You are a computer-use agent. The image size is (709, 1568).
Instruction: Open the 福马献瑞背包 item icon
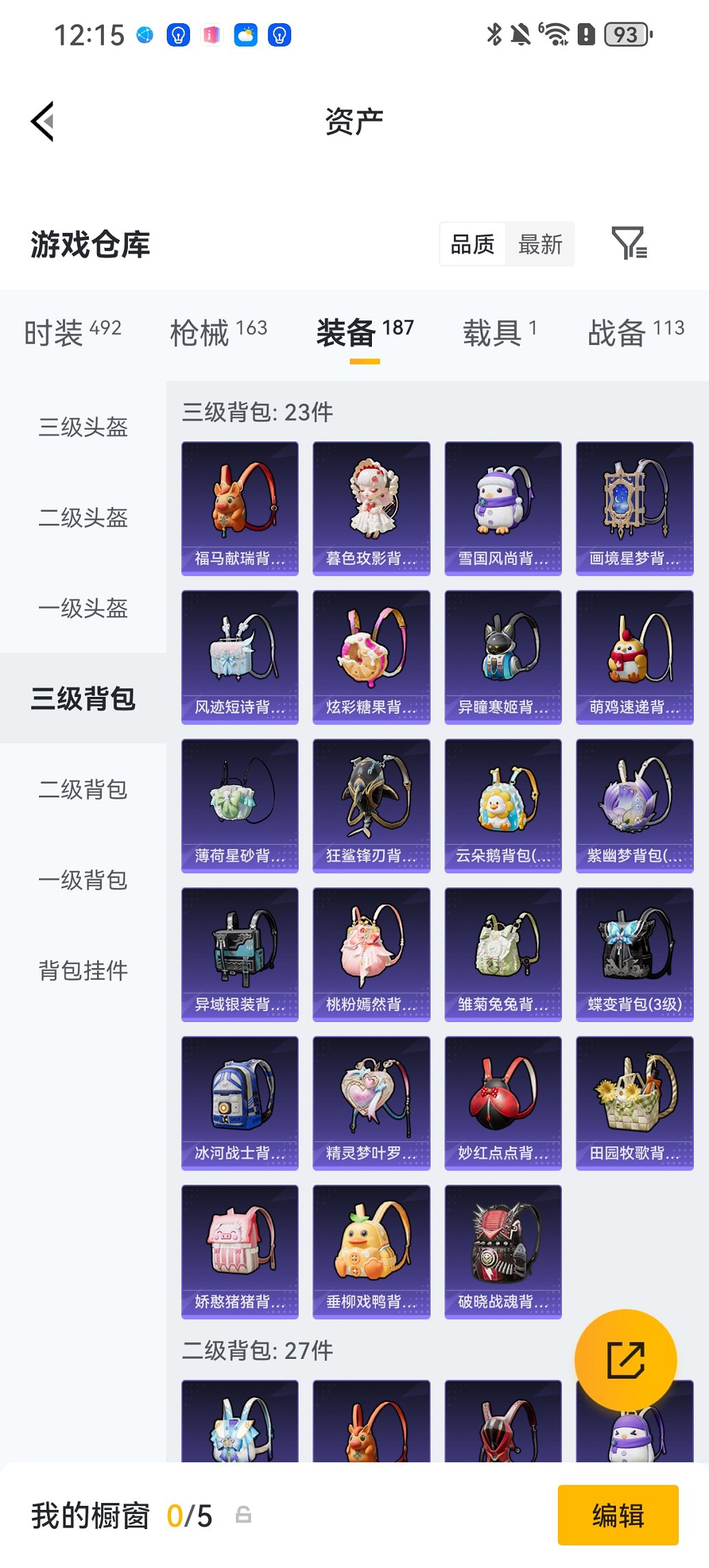[240, 506]
